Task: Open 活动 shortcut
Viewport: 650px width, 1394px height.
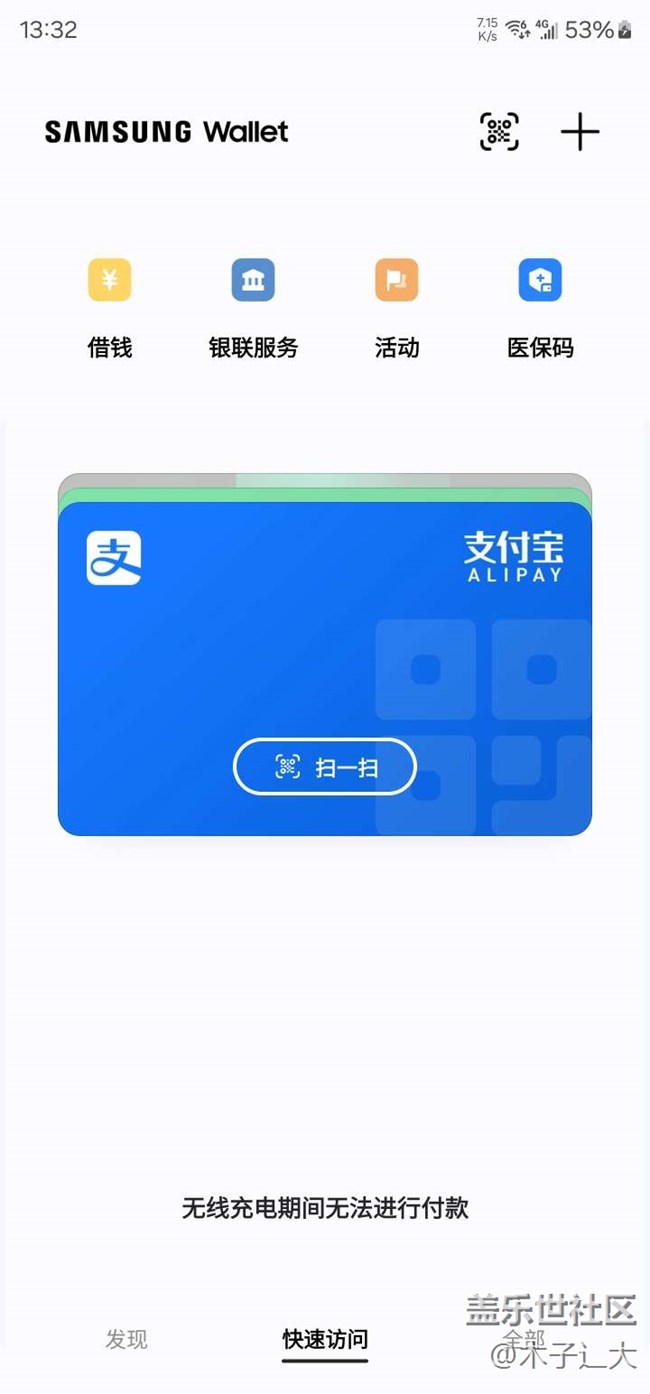Action: click(x=396, y=306)
